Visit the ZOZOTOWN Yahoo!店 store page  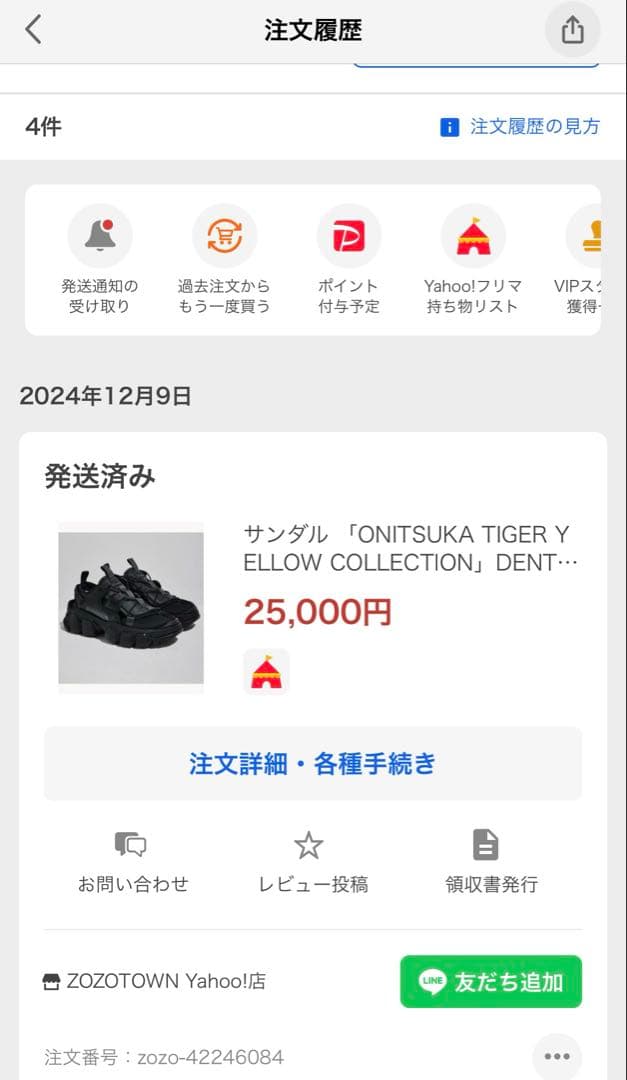coord(155,982)
